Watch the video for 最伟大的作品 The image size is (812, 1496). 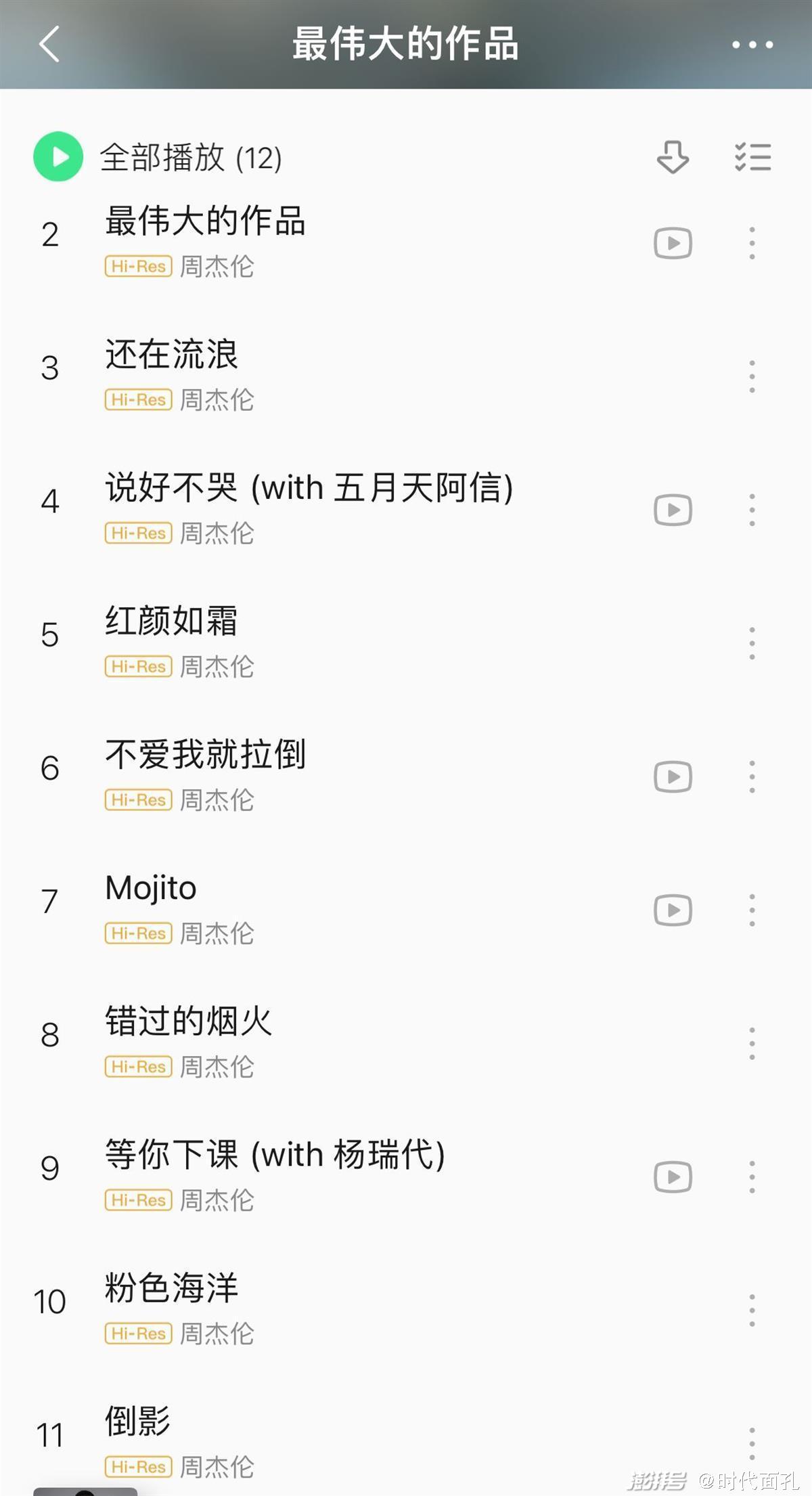[x=673, y=243]
